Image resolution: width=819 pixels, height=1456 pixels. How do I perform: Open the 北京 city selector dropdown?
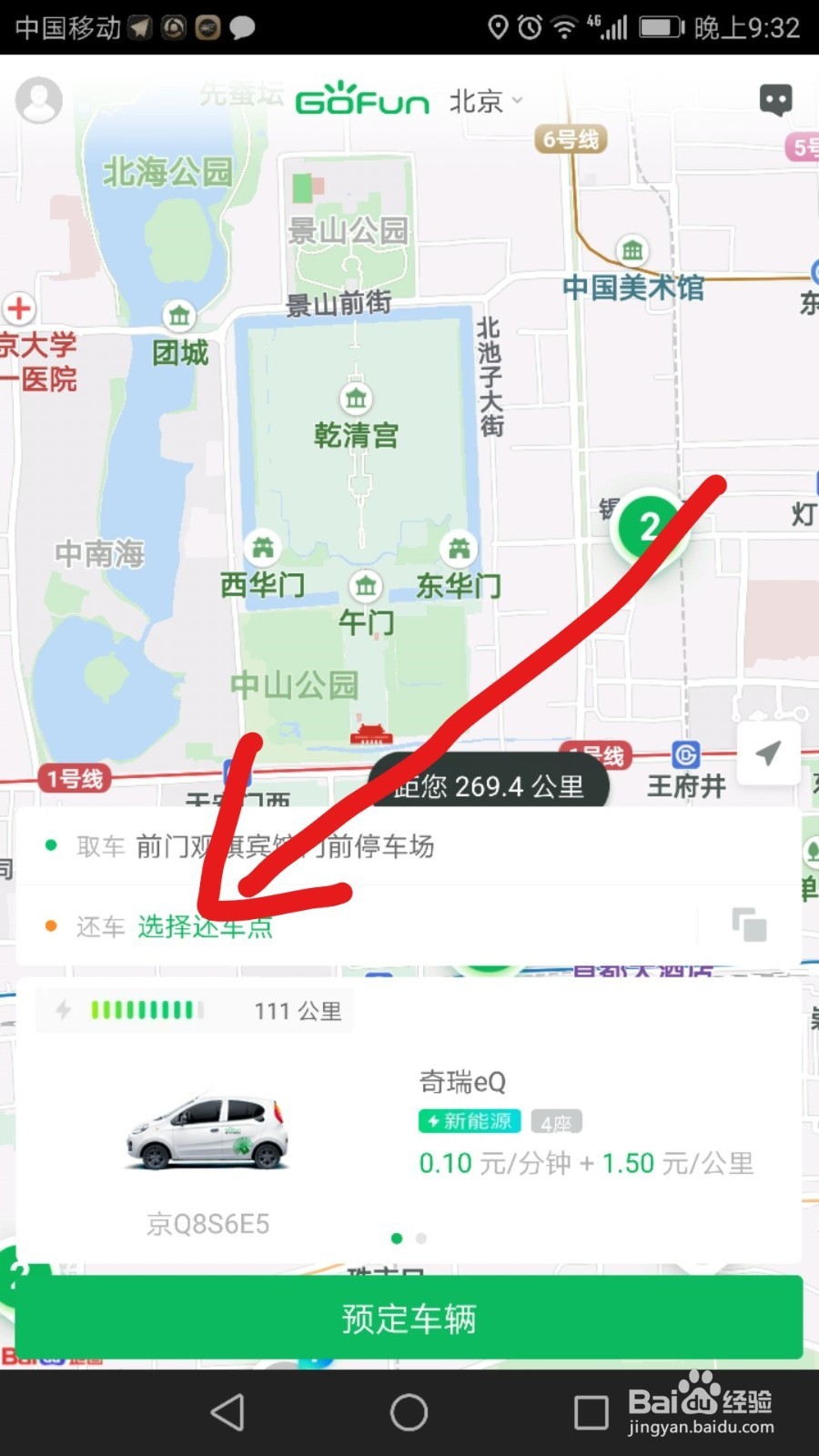(x=484, y=101)
